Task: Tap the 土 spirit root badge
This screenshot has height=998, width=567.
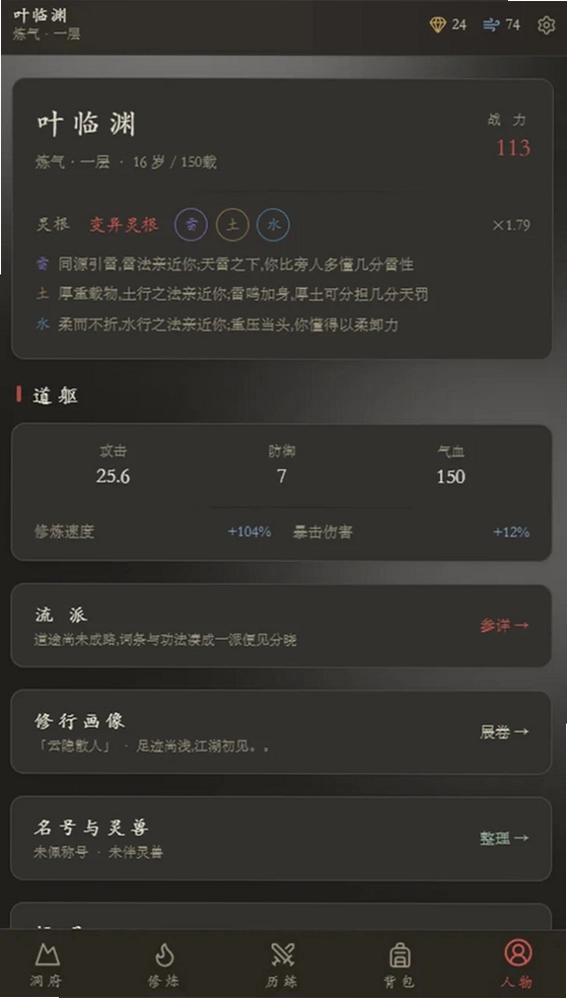Action: point(232,225)
